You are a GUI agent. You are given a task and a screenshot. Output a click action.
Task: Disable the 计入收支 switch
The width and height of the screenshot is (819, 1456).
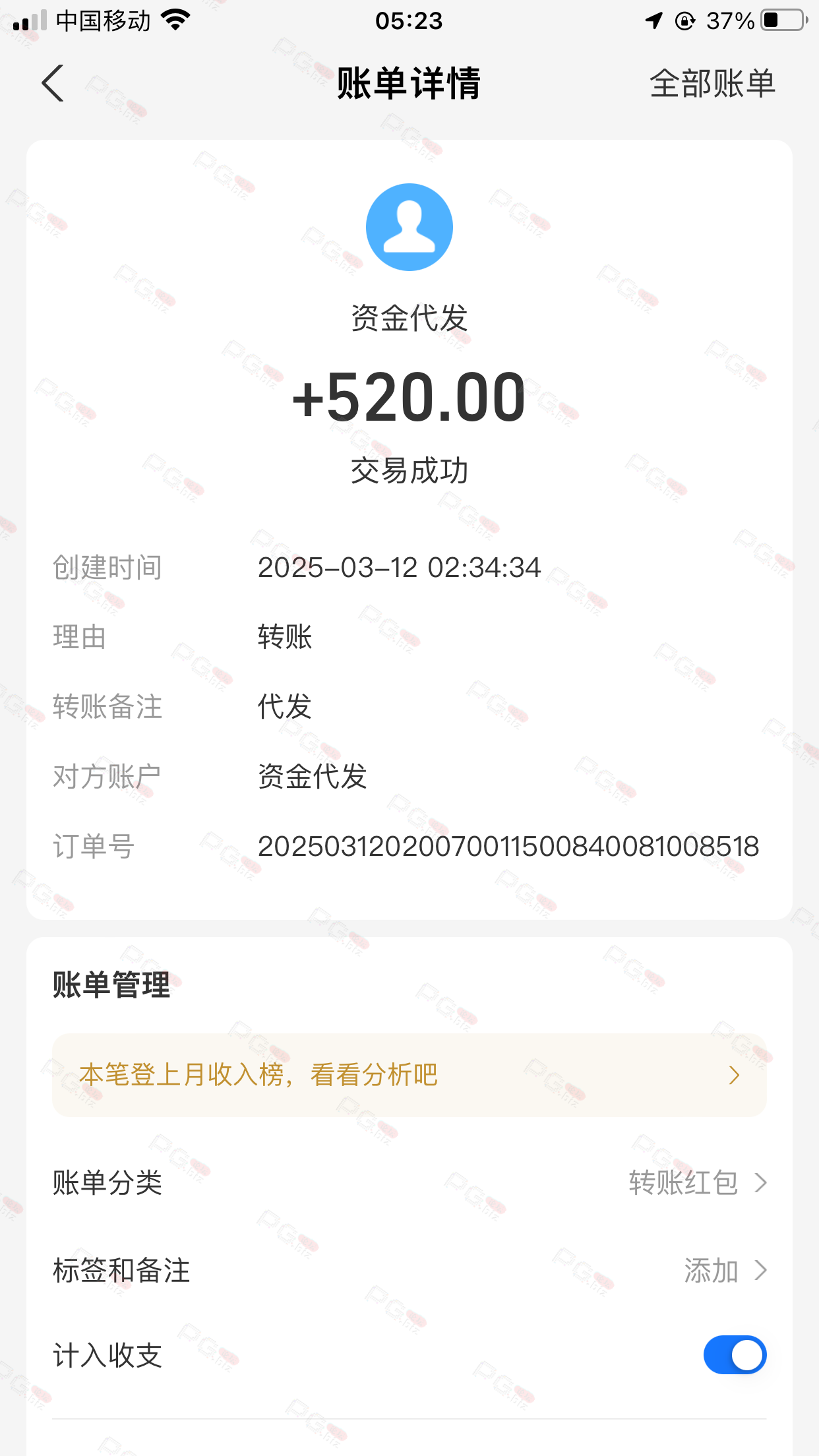pyautogui.click(x=735, y=1355)
